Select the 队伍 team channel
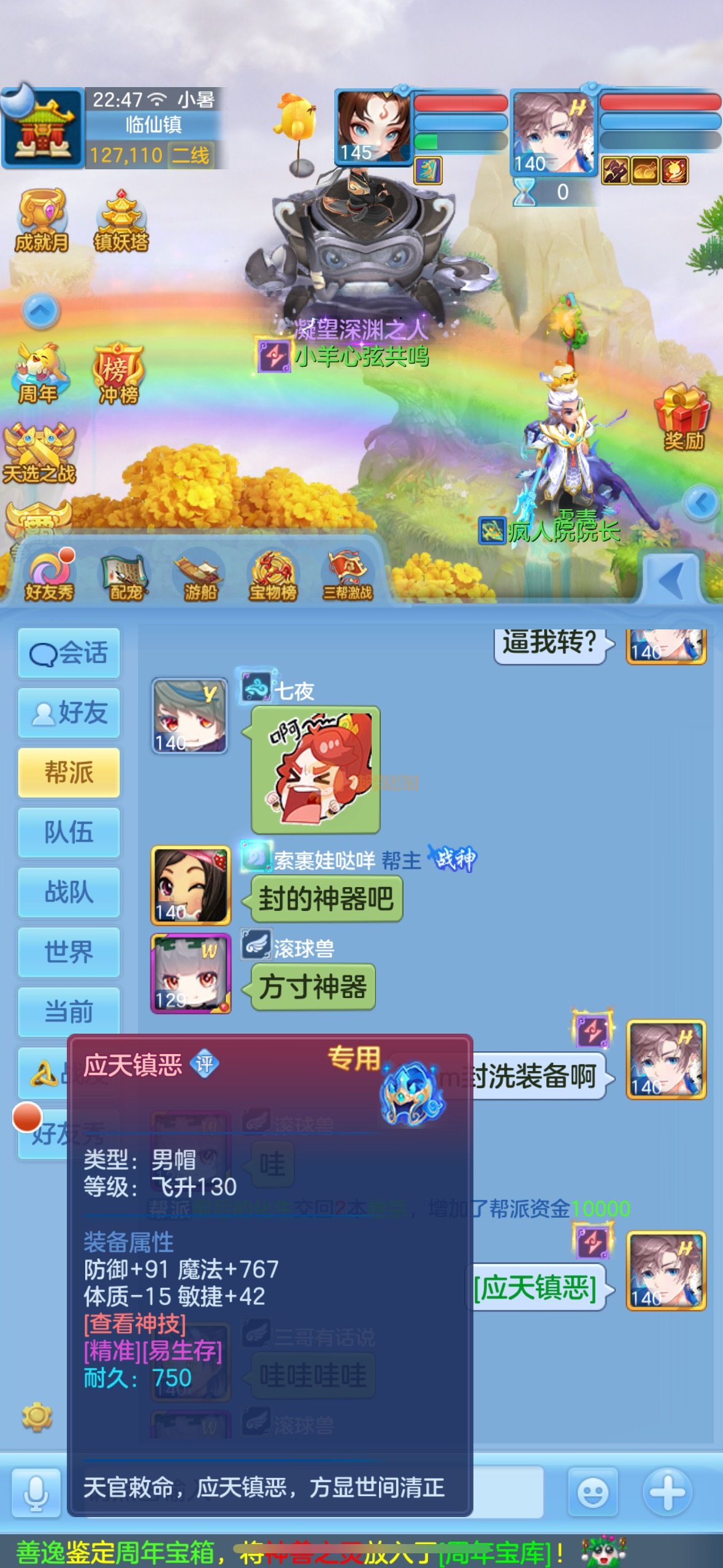 pyautogui.click(x=69, y=832)
